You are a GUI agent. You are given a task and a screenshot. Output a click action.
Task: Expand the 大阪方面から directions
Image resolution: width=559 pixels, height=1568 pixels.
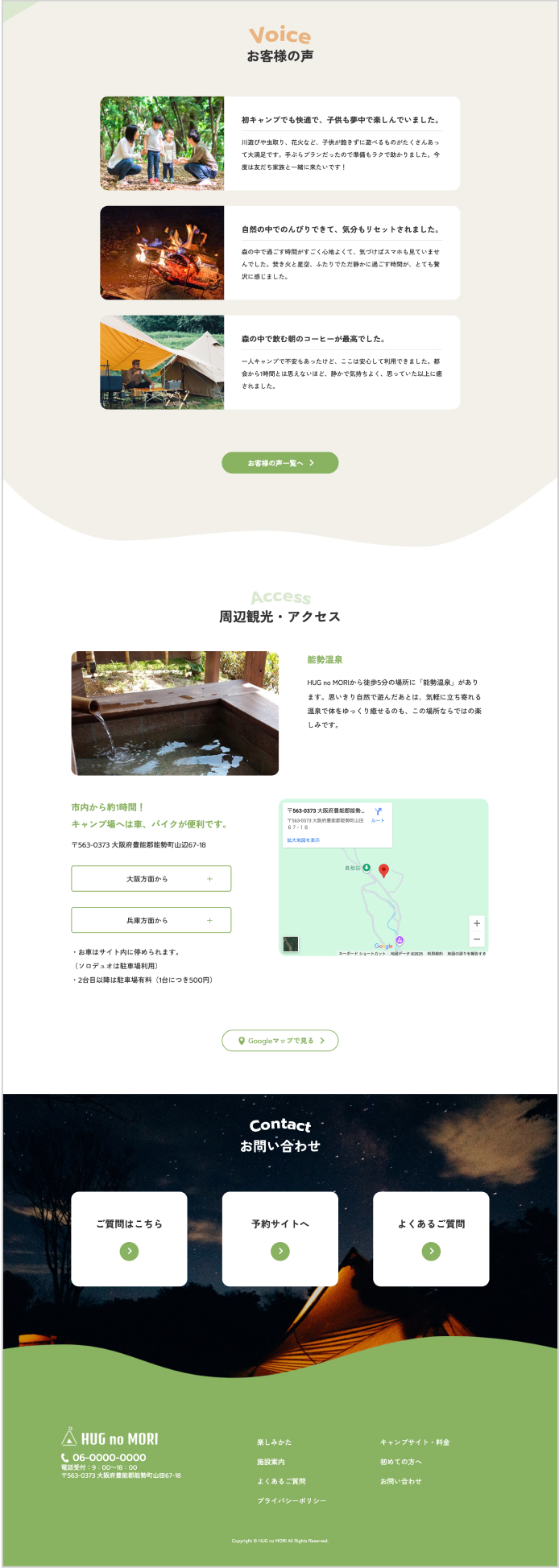pyautogui.click(x=151, y=879)
